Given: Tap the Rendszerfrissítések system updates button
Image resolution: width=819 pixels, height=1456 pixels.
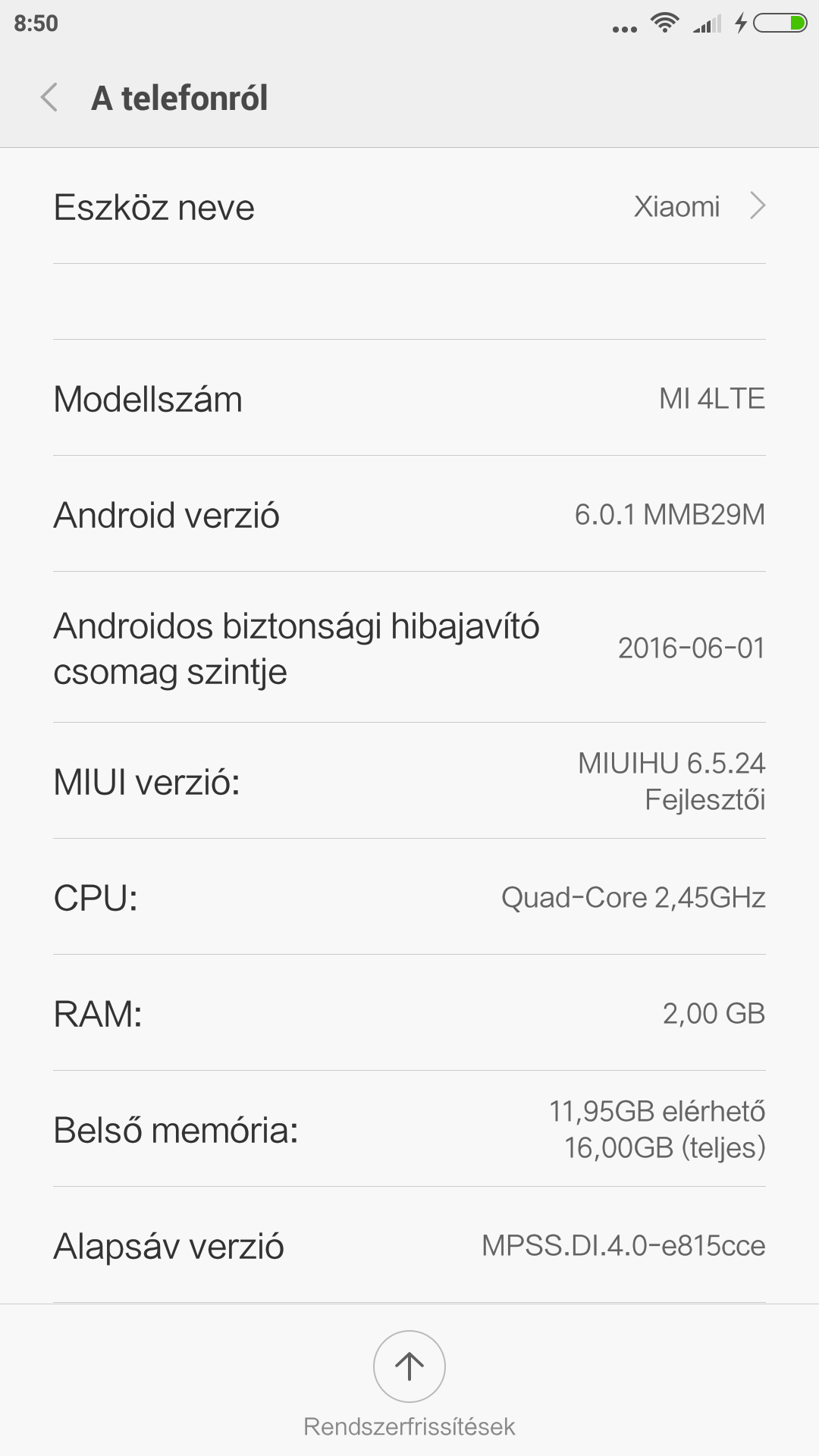Looking at the screenshot, I should click(x=409, y=1367).
